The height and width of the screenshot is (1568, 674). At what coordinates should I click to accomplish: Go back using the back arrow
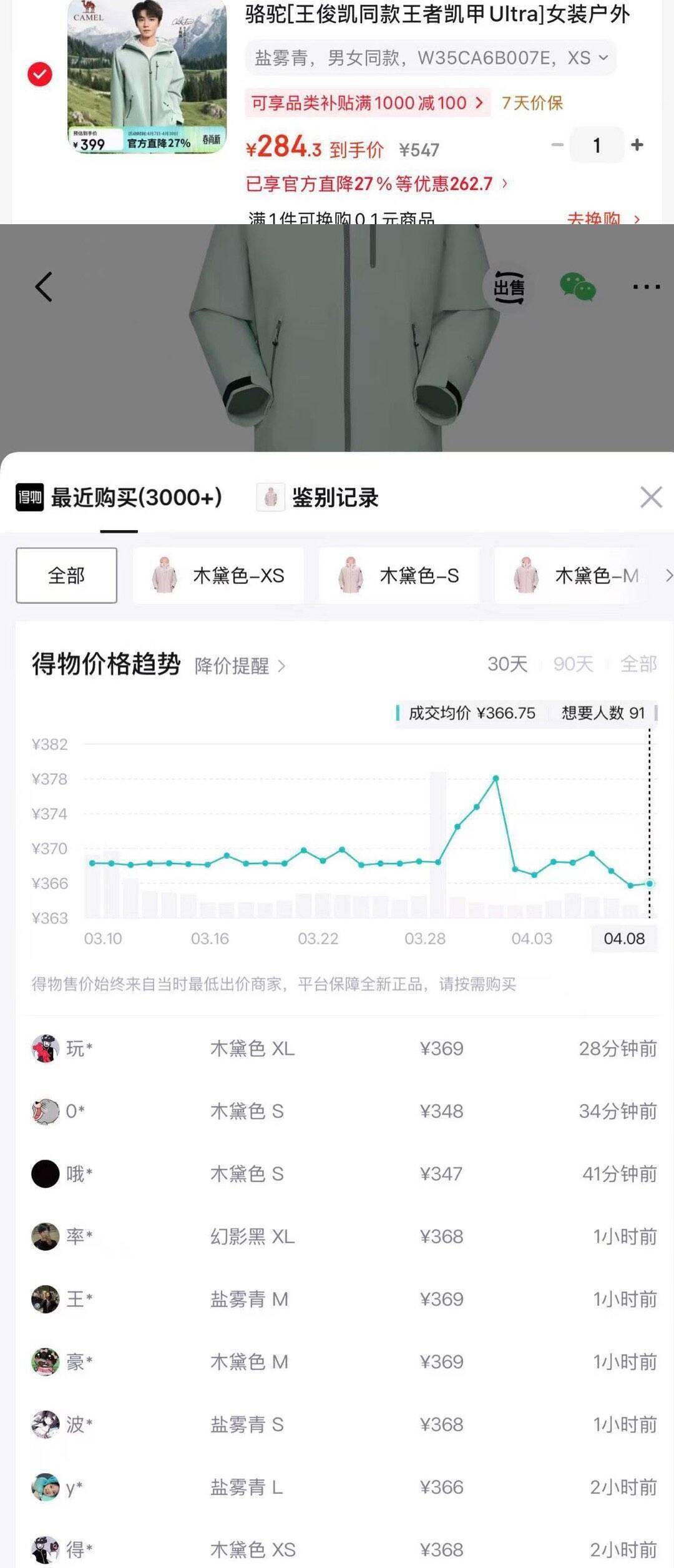pyautogui.click(x=44, y=287)
